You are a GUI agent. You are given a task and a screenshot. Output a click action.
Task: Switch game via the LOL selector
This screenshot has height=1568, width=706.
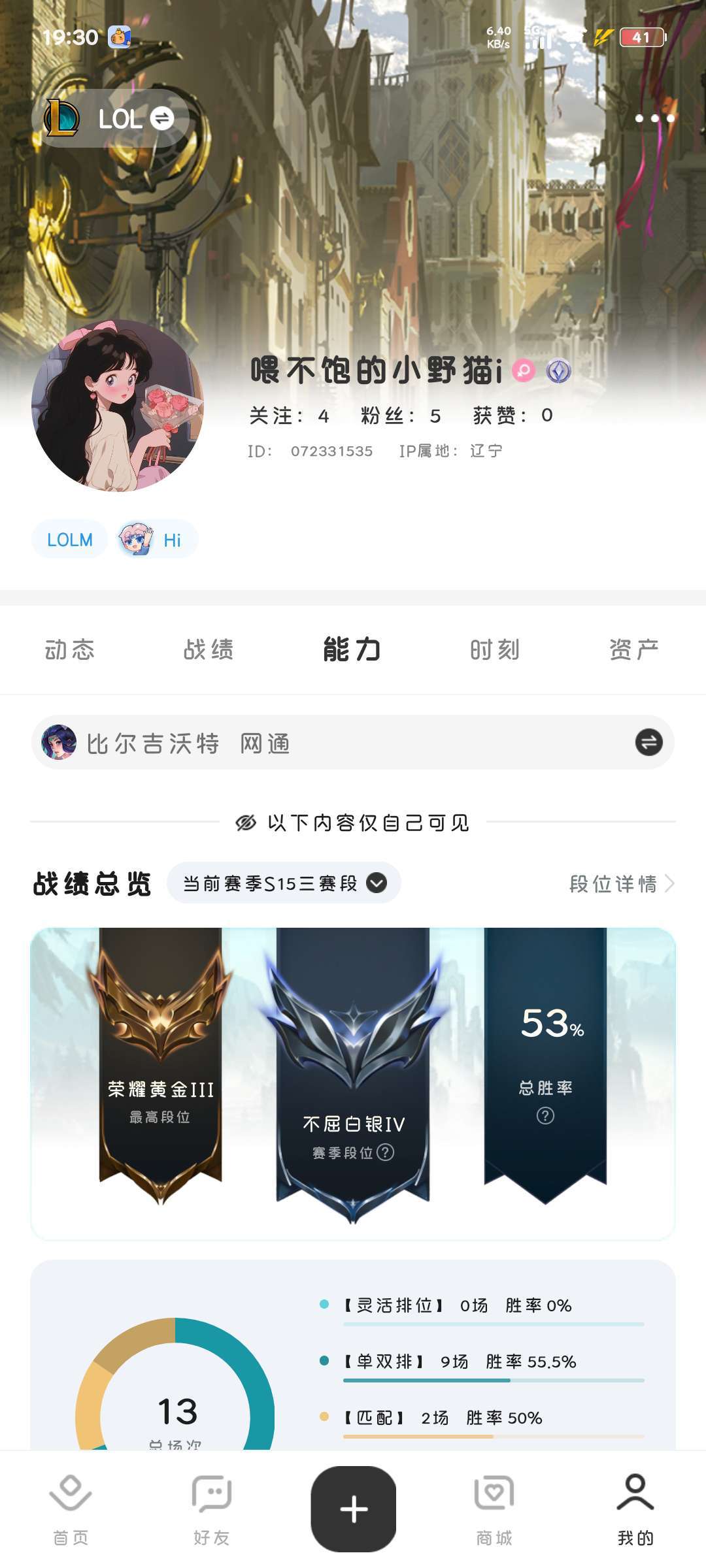(110, 118)
